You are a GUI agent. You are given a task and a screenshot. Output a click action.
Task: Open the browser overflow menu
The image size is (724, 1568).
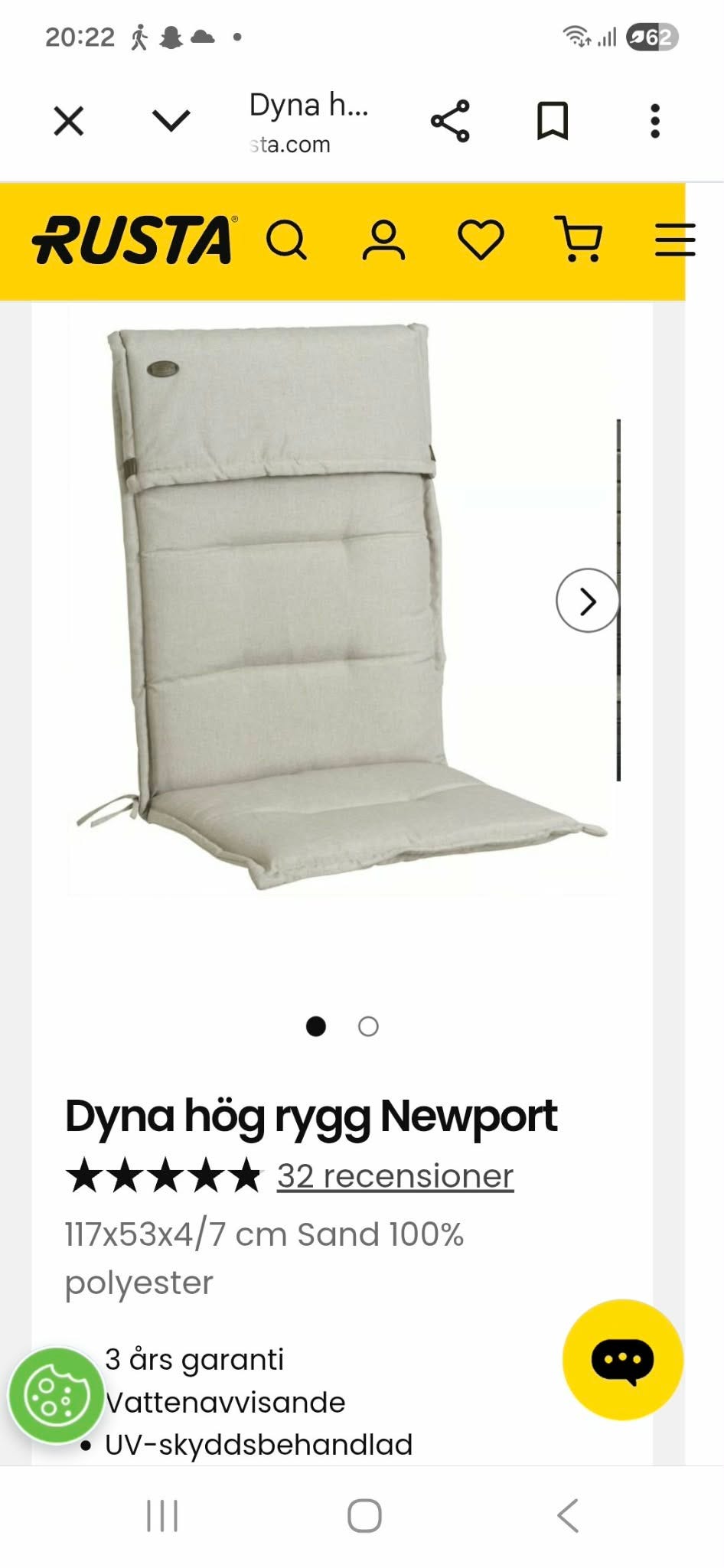click(654, 121)
